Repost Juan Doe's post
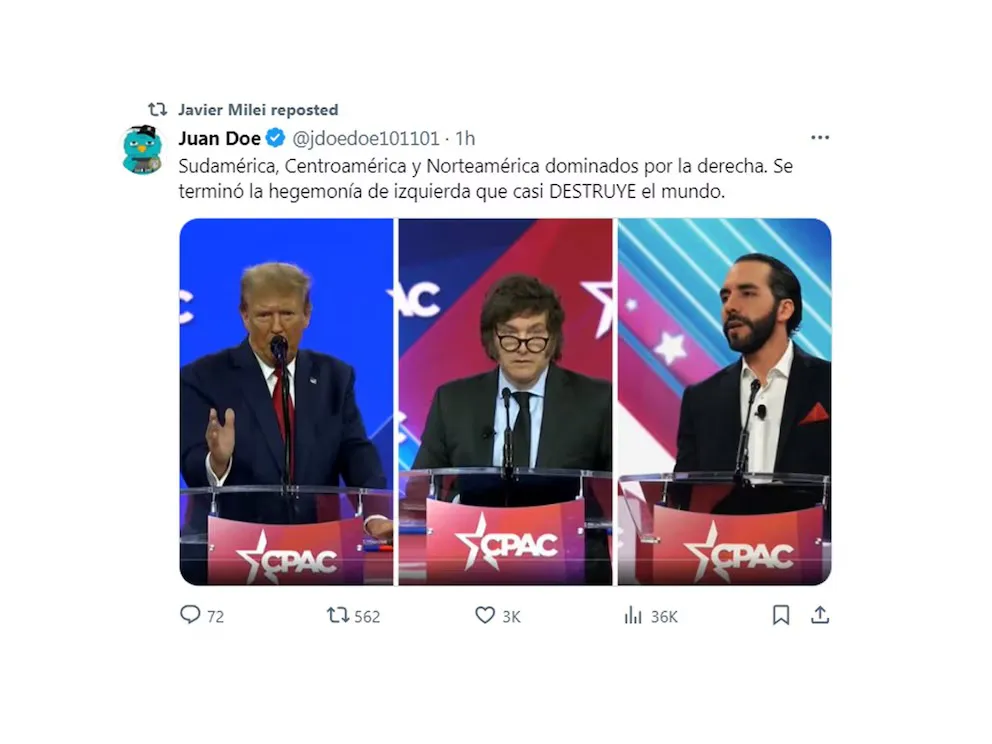 pyautogui.click(x=339, y=615)
